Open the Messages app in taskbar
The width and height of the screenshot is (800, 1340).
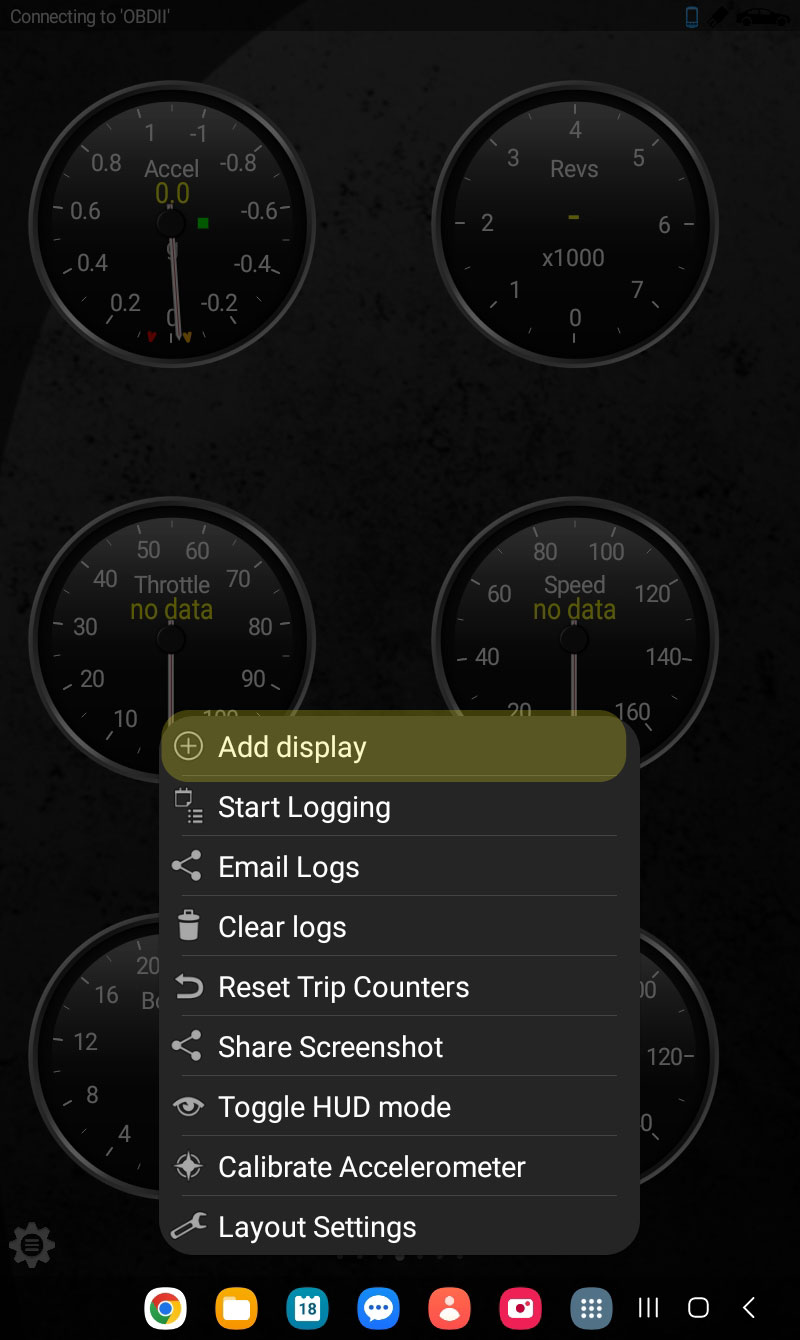point(378,1308)
